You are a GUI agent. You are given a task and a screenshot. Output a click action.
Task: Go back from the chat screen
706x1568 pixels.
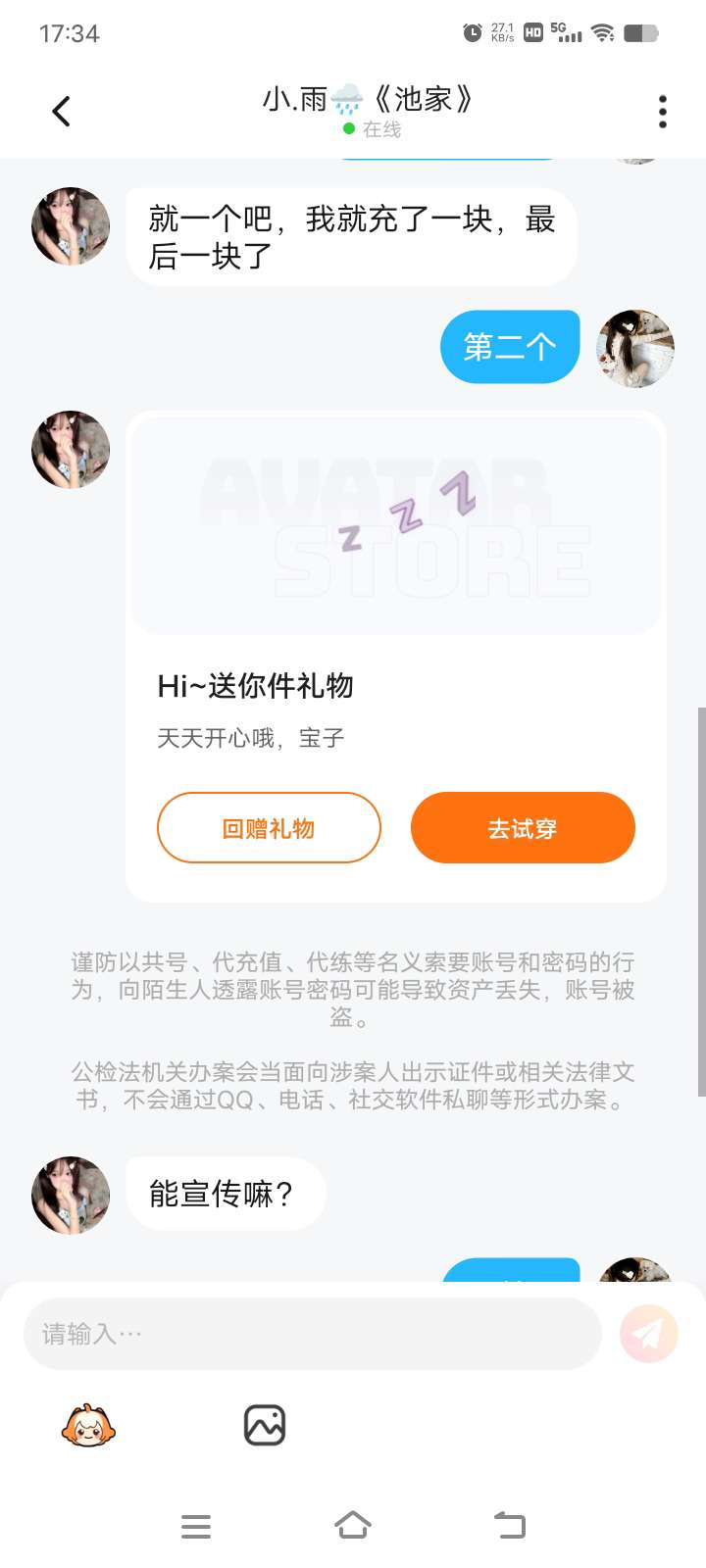(x=62, y=112)
